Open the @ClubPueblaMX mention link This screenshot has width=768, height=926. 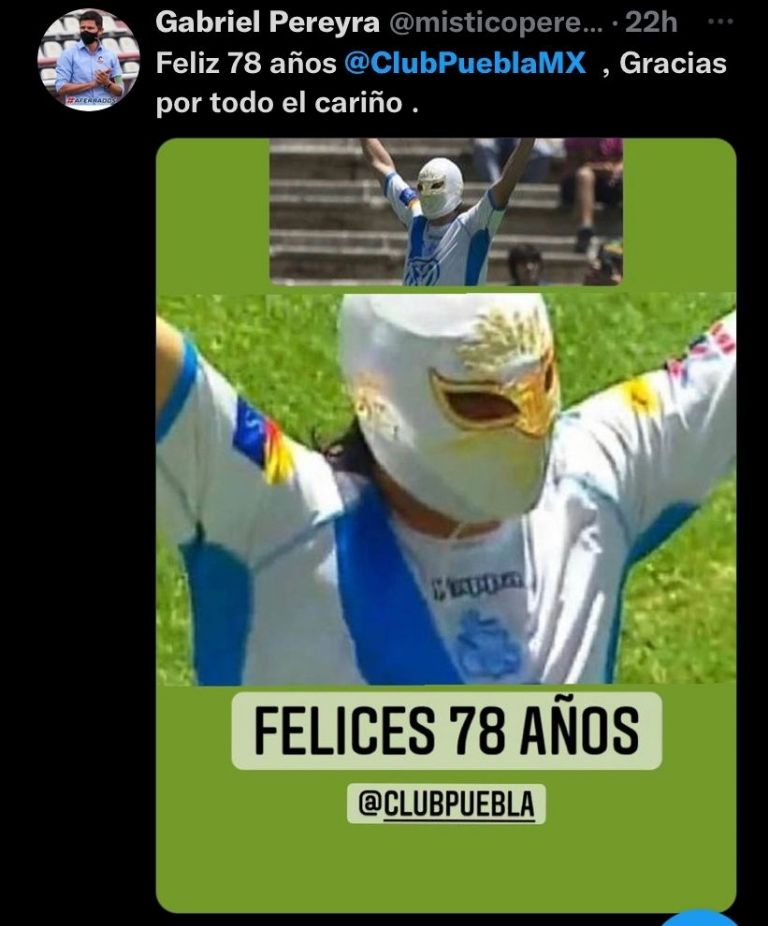(464, 65)
